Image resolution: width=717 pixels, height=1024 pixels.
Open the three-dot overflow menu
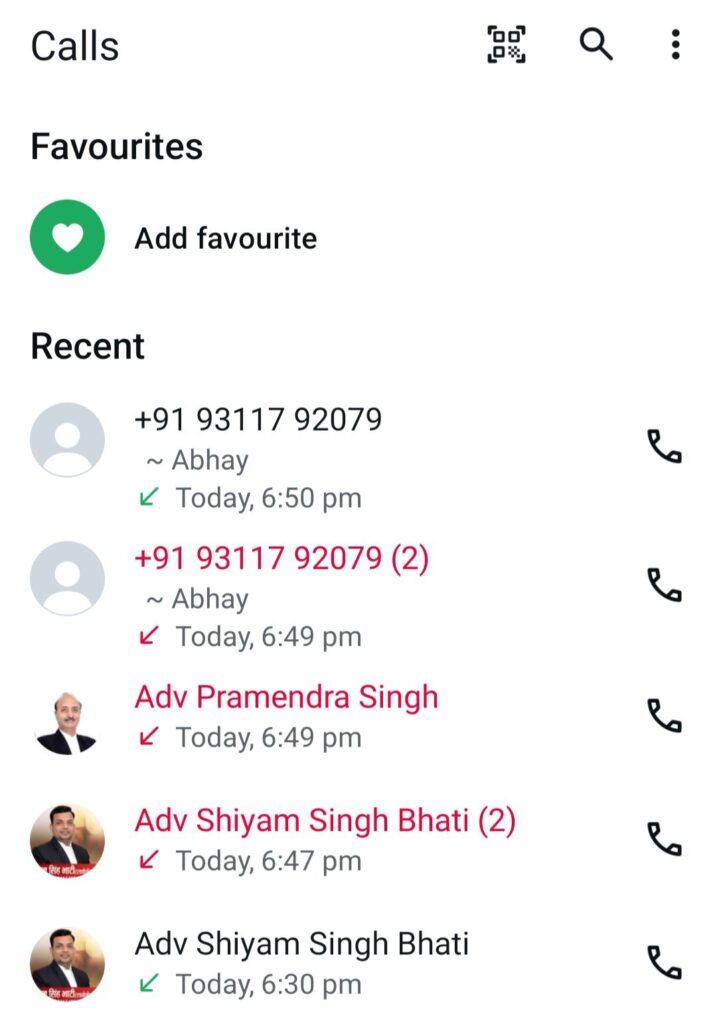pos(676,45)
